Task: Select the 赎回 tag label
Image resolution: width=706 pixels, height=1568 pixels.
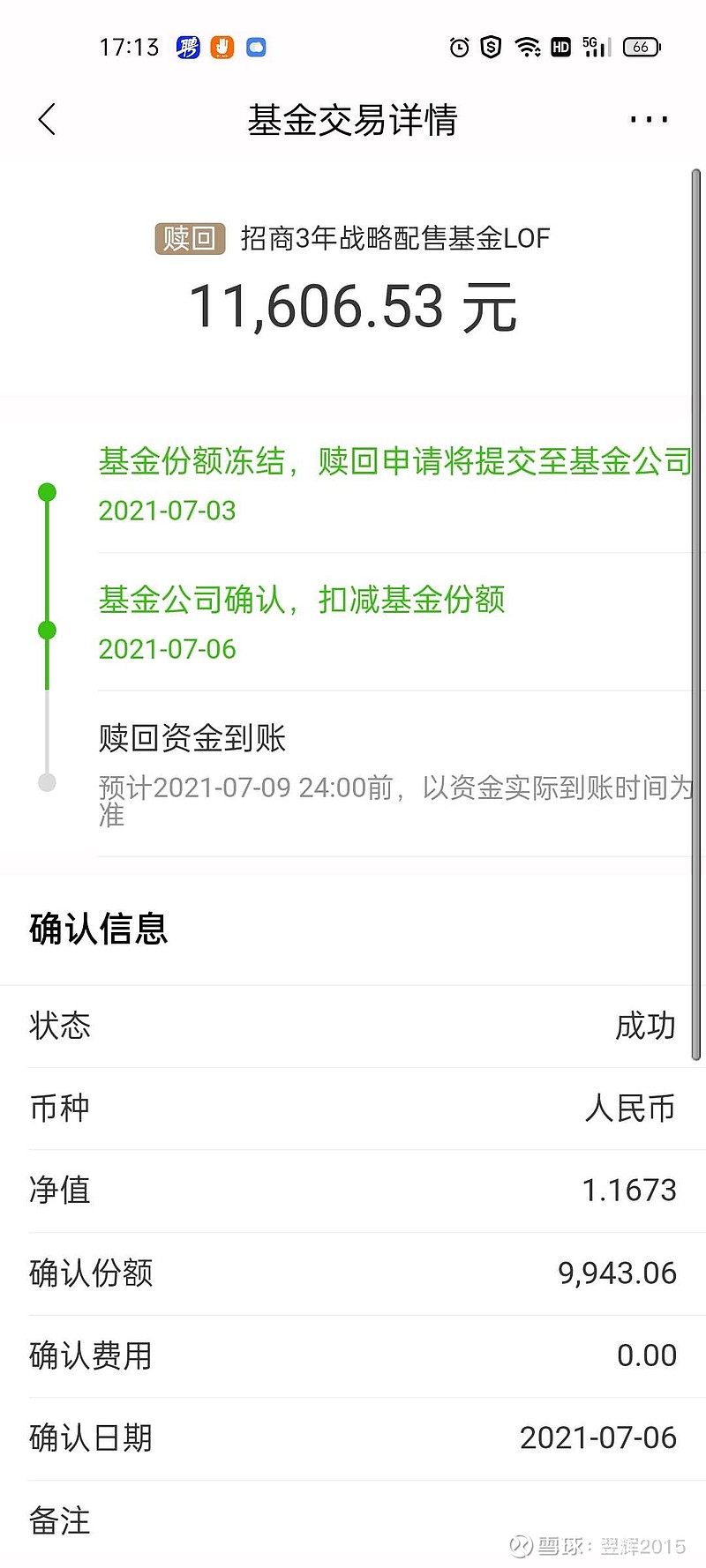Action: coord(189,238)
